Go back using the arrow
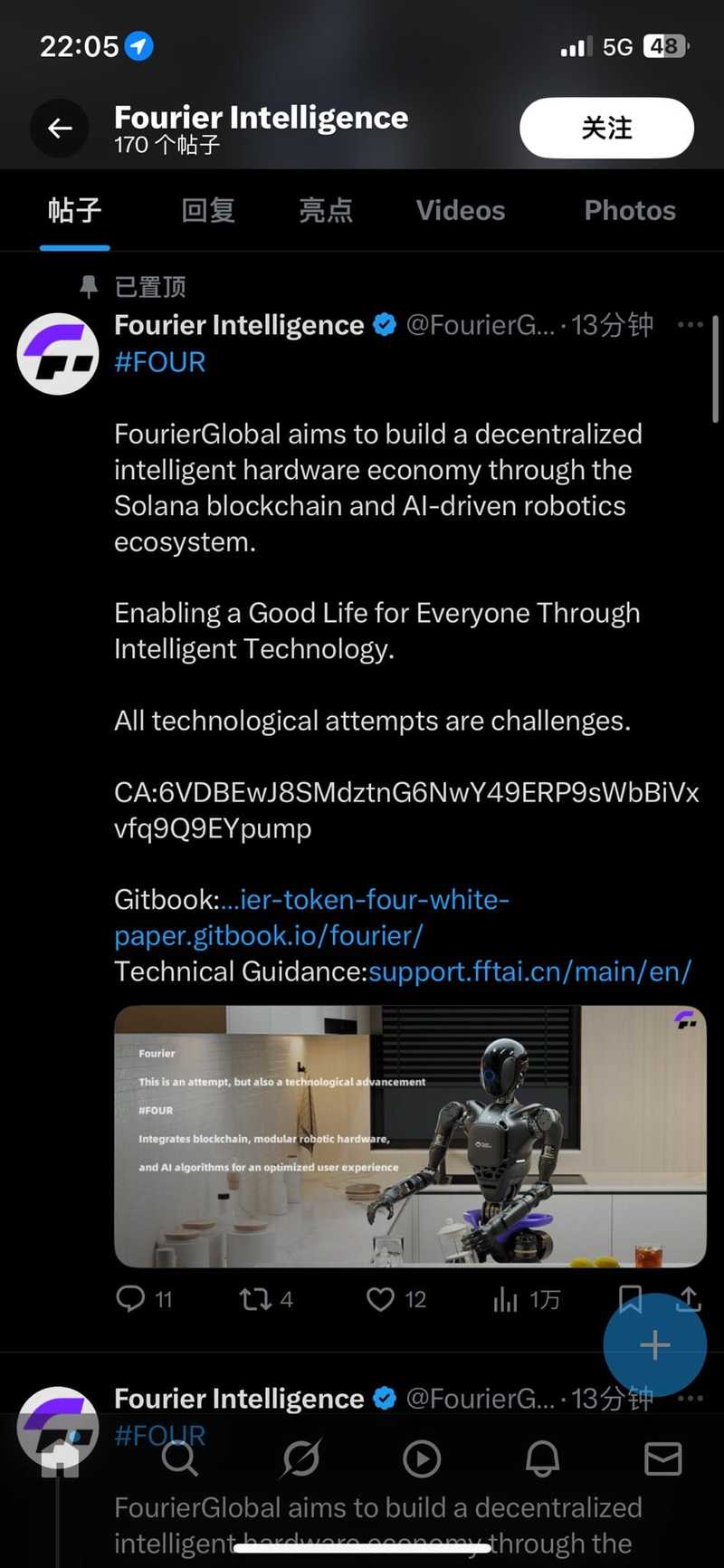The width and height of the screenshot is (724, 1568). pyautogui.click(x=60, y=129)
